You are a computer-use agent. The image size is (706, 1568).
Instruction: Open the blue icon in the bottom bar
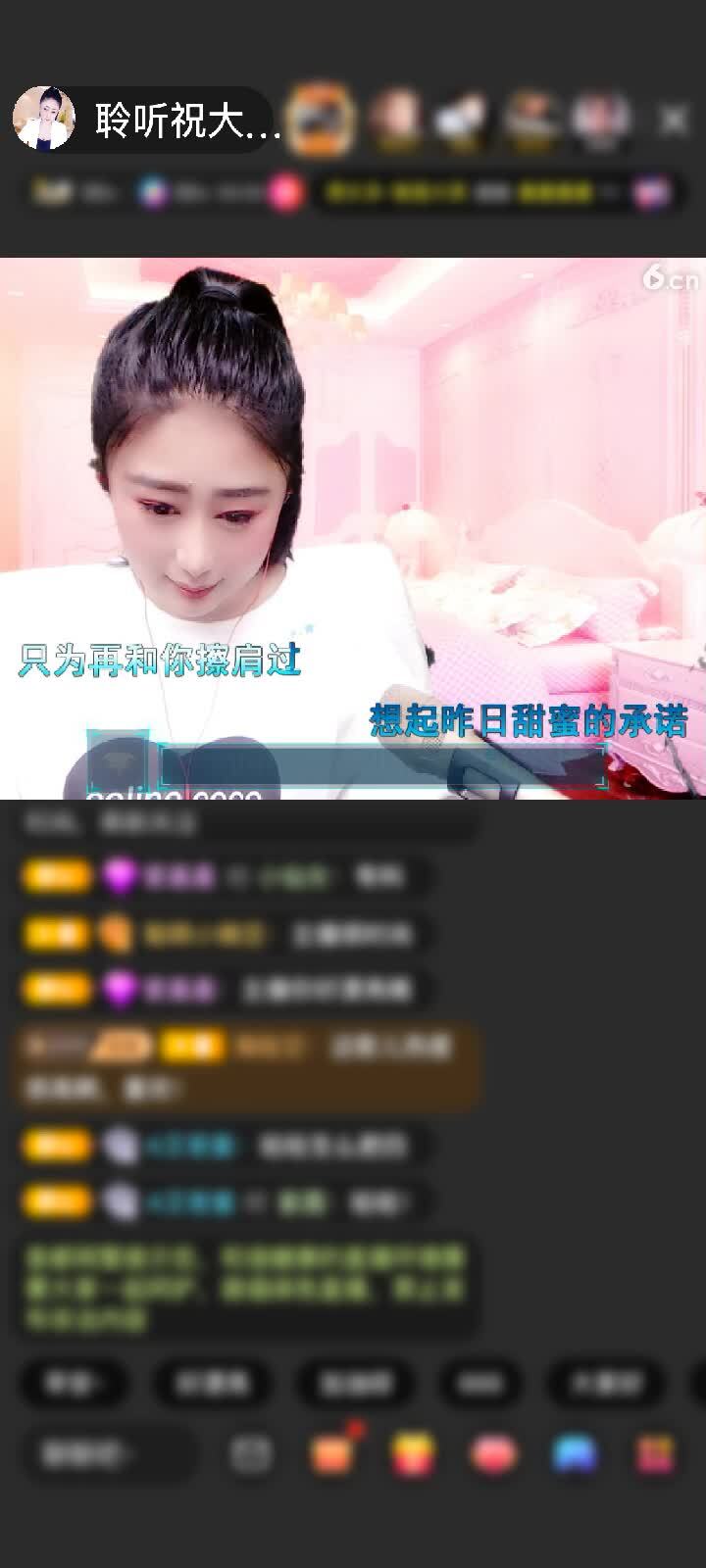tap(576, 1454)
